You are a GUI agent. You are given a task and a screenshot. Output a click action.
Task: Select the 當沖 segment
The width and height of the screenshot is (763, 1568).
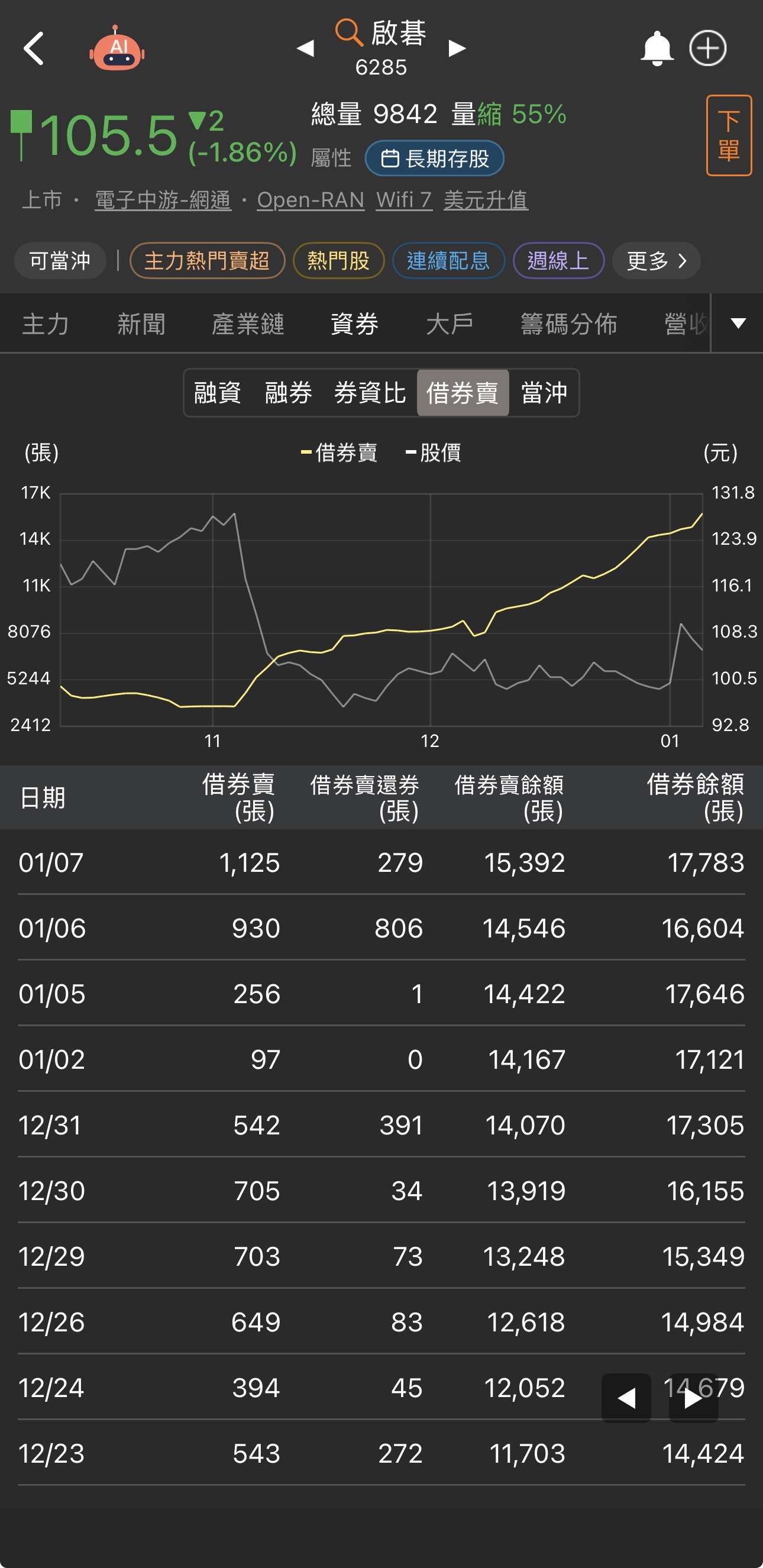[x=544, y=393]
